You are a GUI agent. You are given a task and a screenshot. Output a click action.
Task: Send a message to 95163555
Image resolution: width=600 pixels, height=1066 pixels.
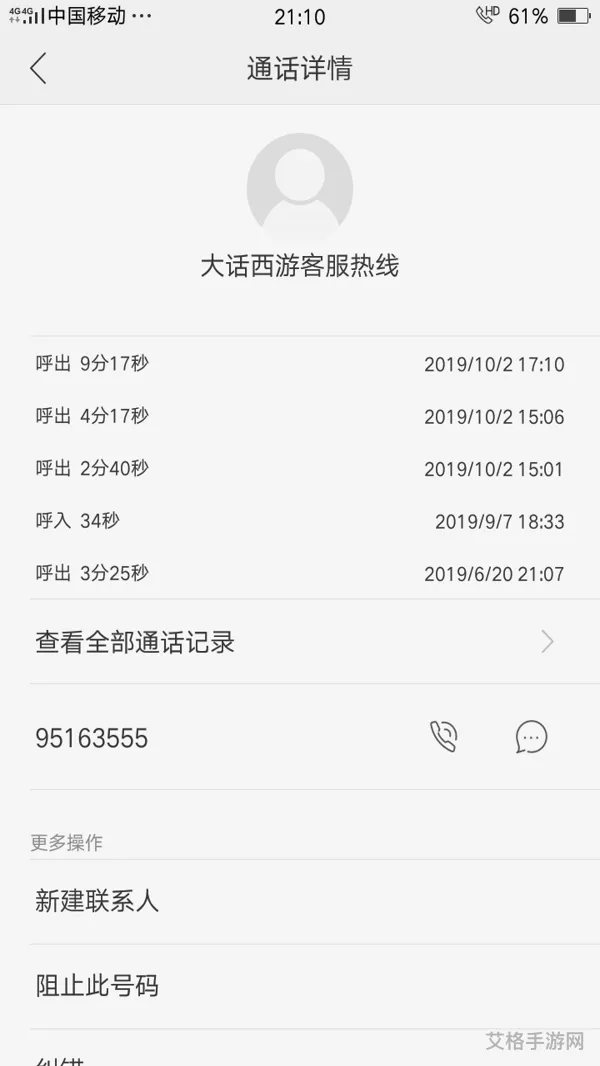coord(531,737)
